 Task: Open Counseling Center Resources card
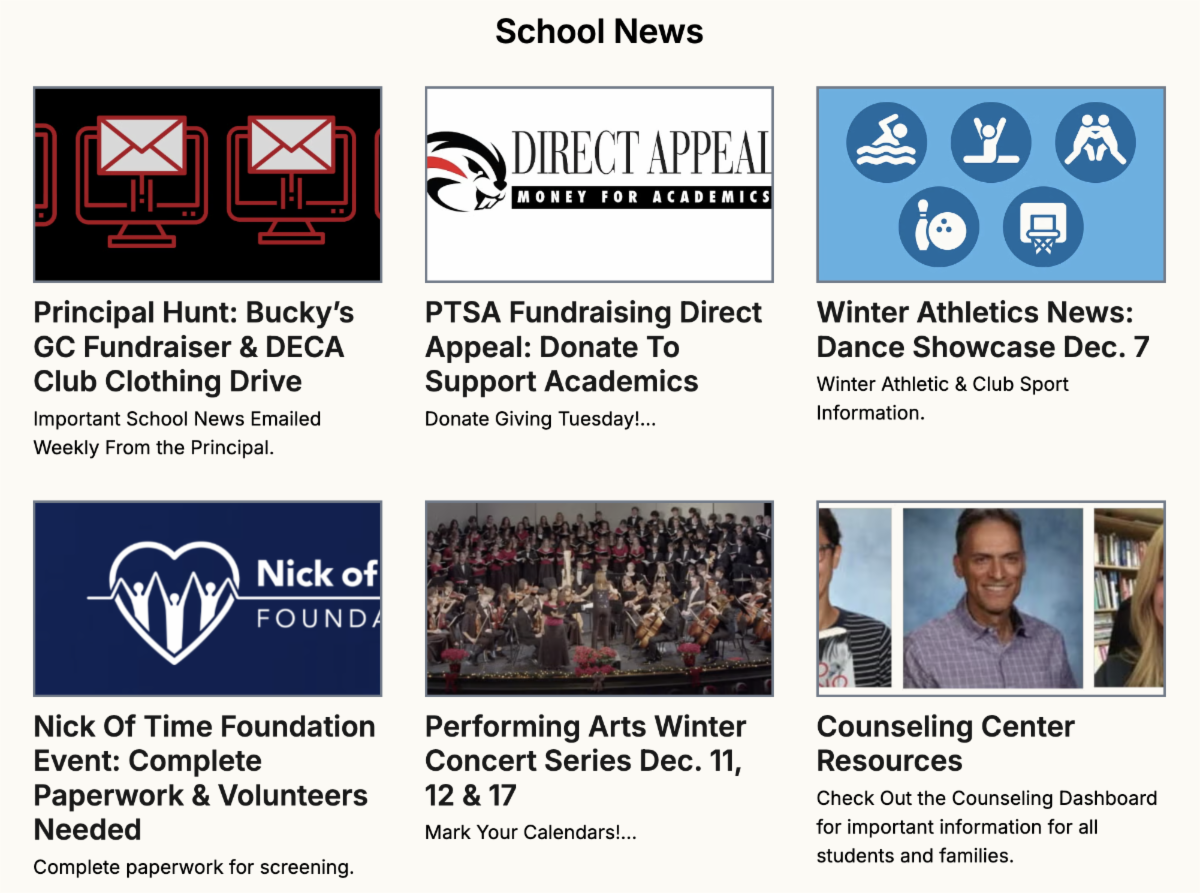coord(945,743)
